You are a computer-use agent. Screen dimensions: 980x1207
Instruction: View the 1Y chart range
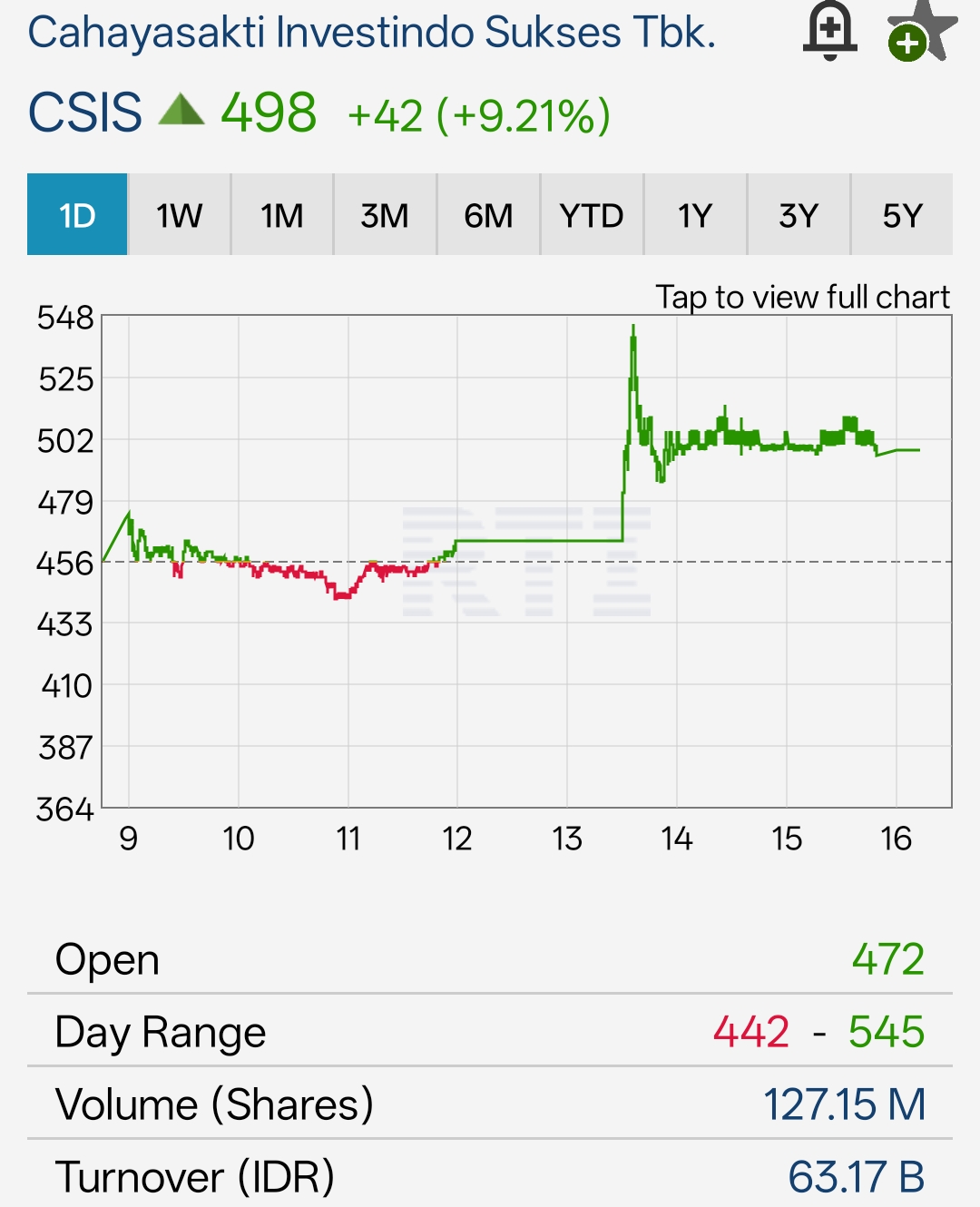[x=695, y=215]
